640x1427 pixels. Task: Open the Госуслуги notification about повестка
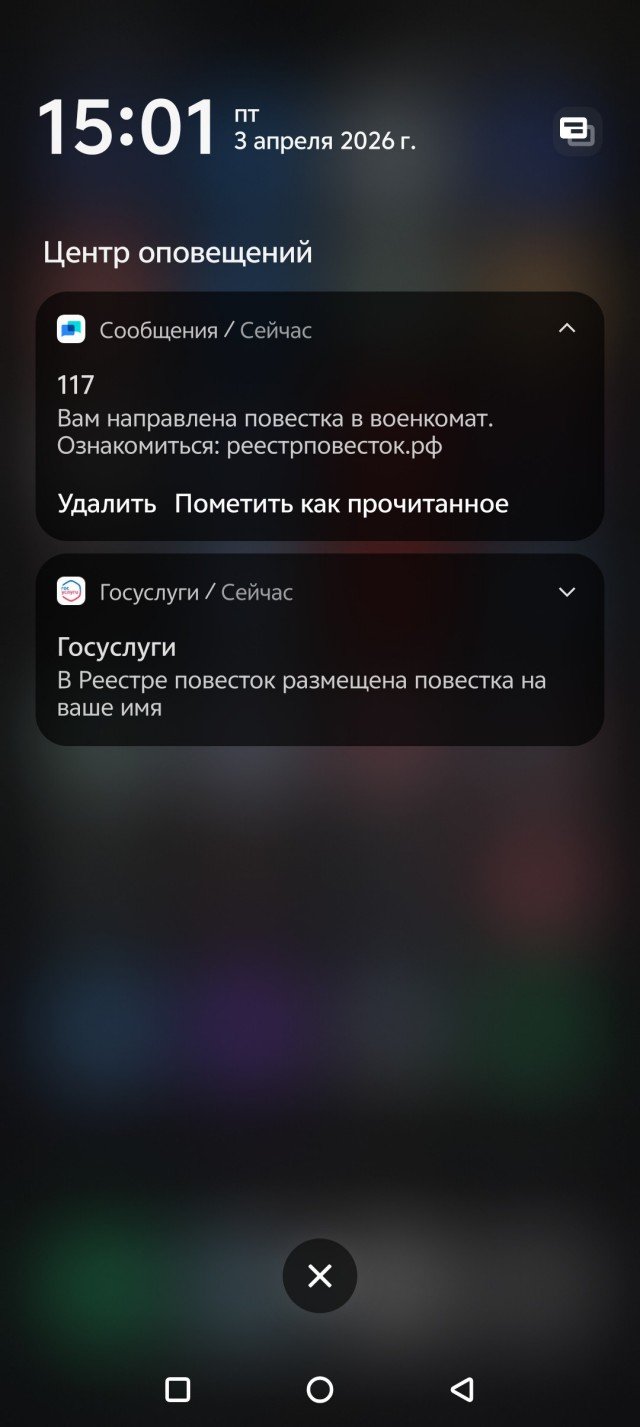point(300,680)
